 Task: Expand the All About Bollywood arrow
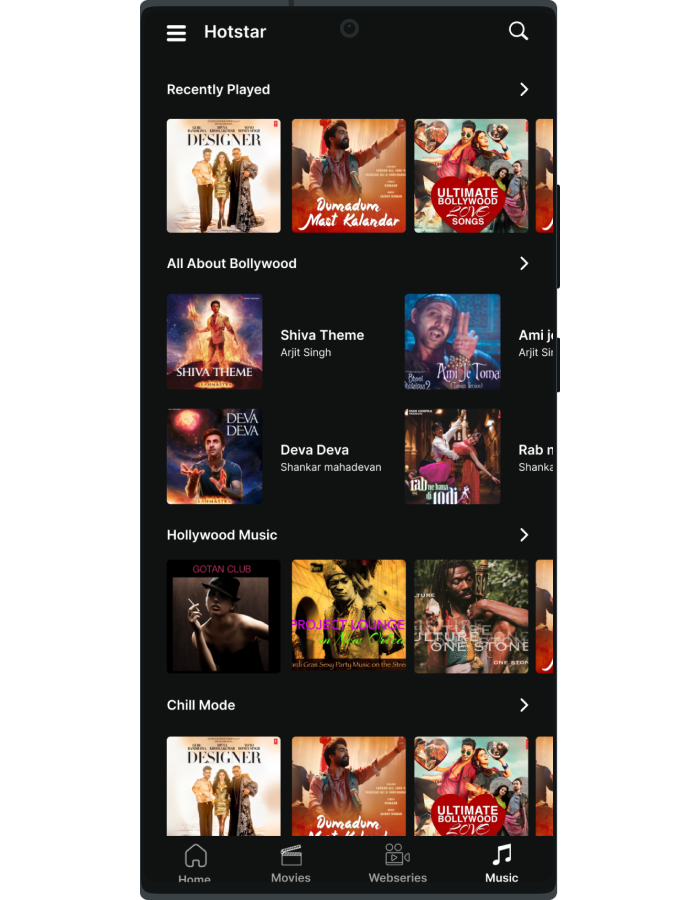click(524, 264)
